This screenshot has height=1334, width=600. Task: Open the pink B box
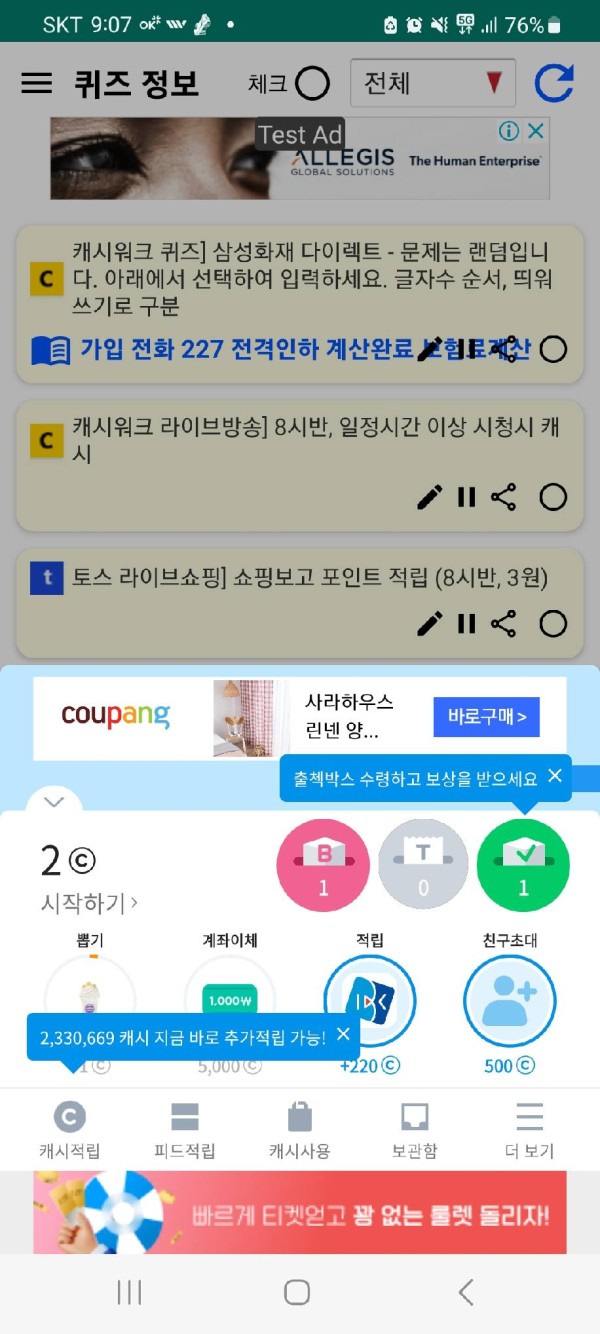pos(323,865)
